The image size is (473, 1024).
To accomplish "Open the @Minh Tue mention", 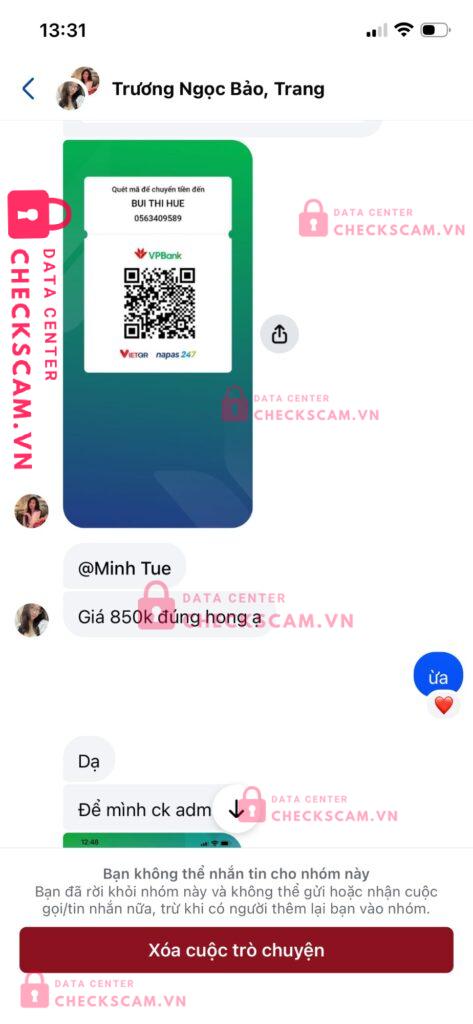I will click(x=124, y=568).
